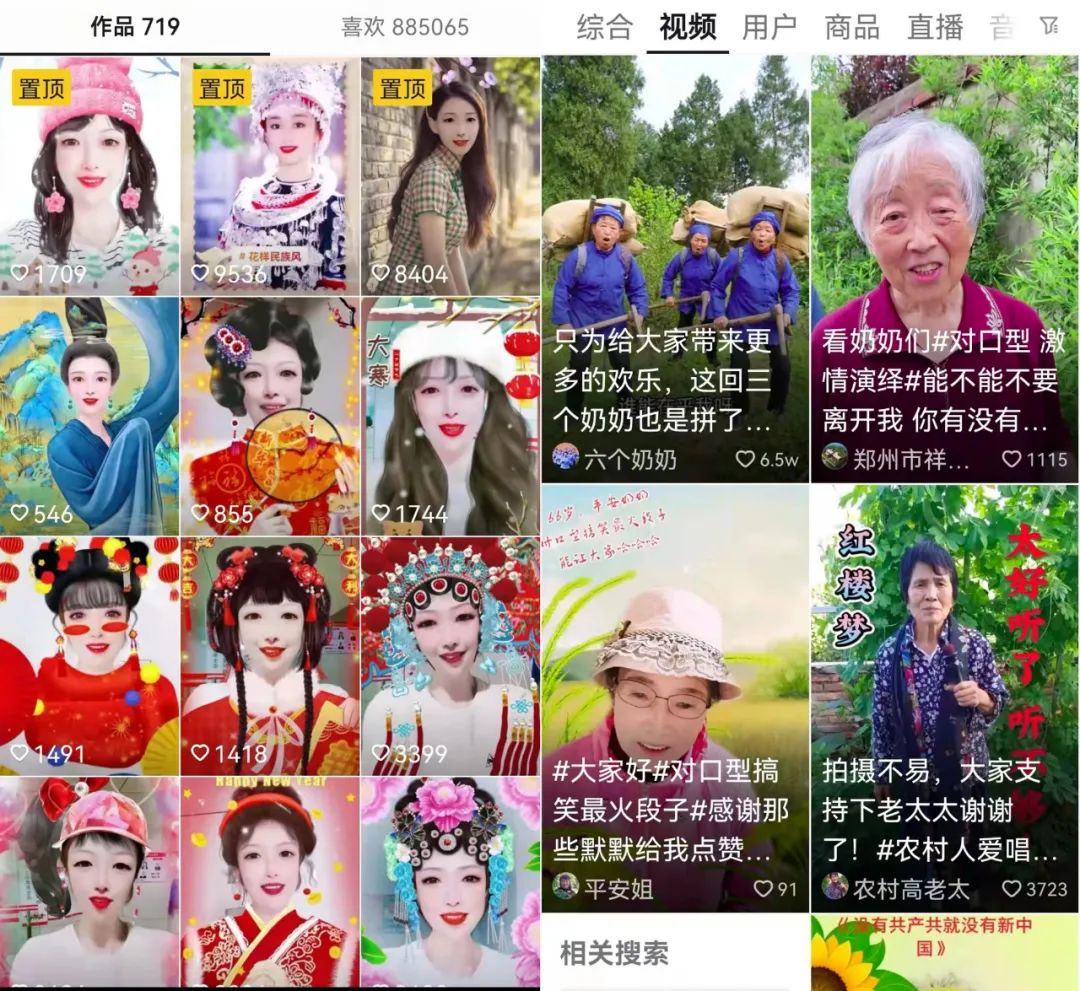
Task: Open the 直播 results tab
Action: tap(935, 27)
